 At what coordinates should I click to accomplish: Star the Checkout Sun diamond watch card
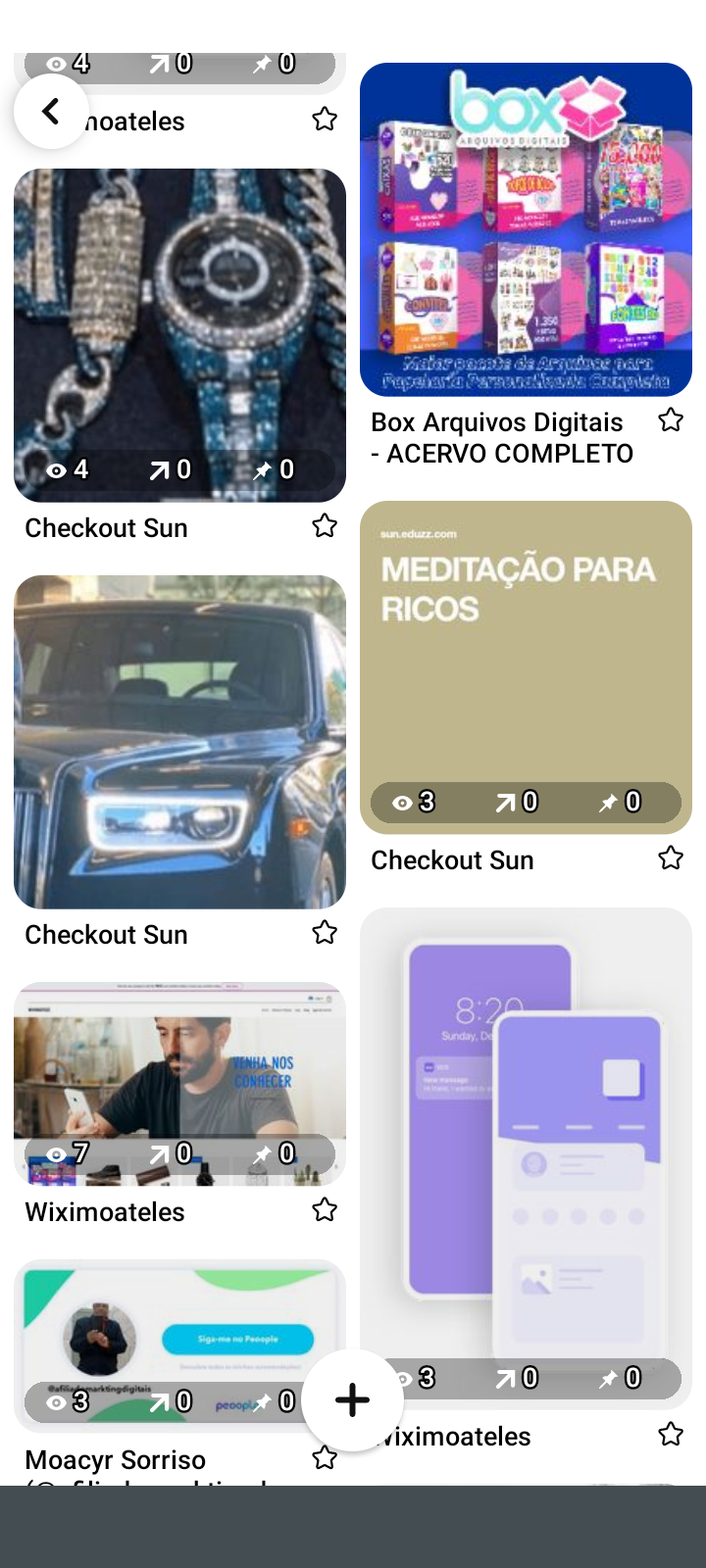click(325, 526)
